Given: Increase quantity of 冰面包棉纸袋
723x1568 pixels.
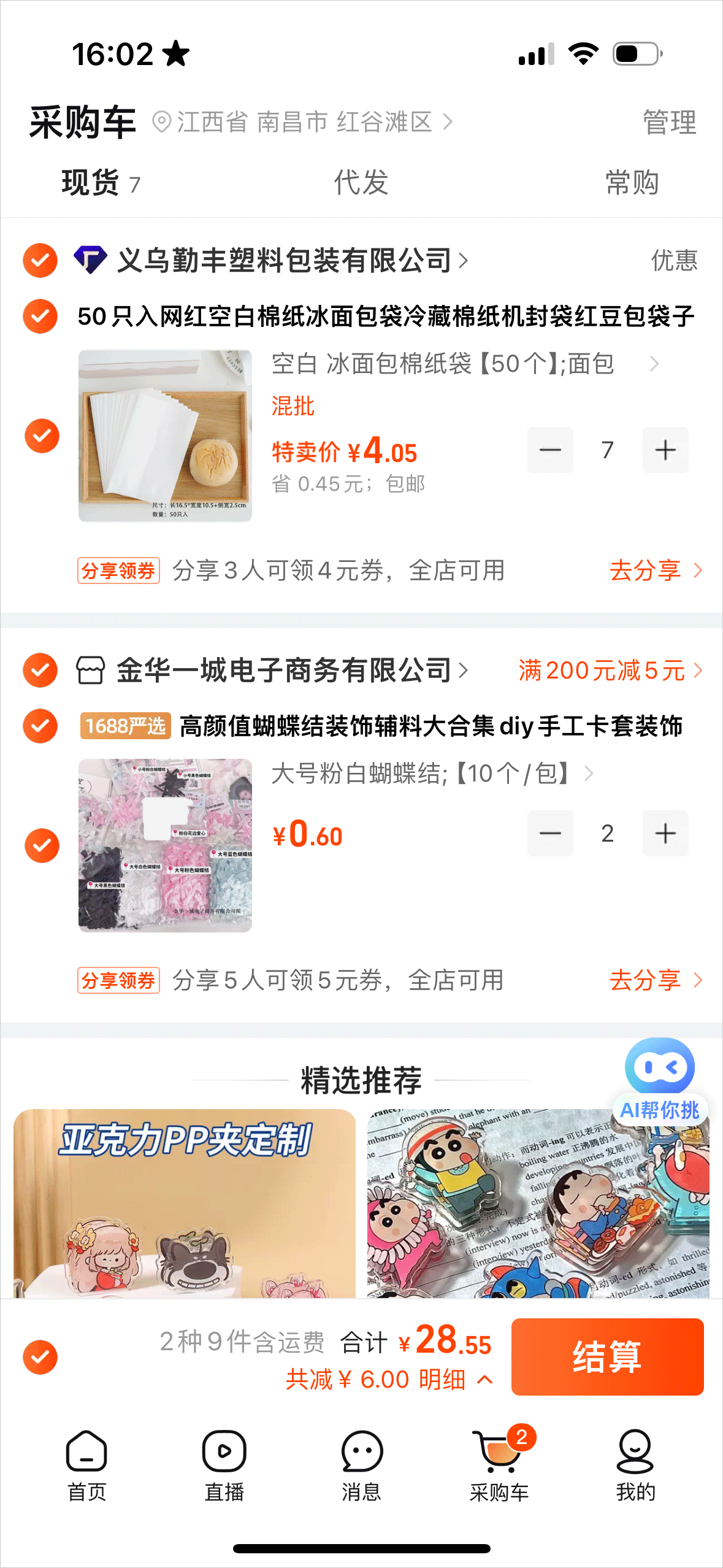Looking at the screenshot, I should (665, 450).
